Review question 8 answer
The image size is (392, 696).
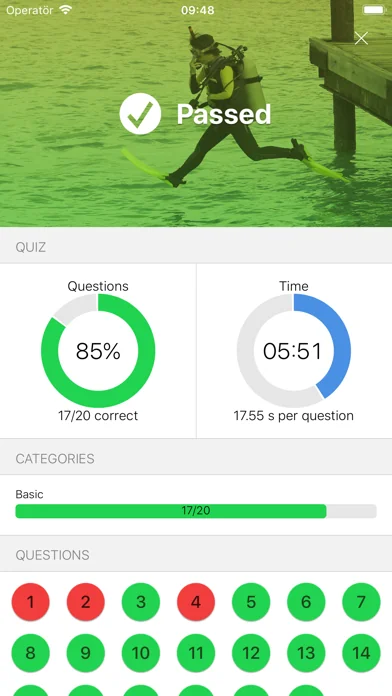point(31,653)
